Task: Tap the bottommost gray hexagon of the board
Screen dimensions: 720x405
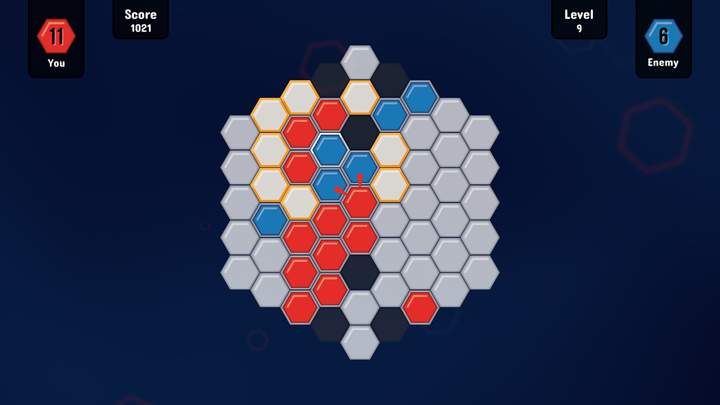Action: tap(360, 341)
